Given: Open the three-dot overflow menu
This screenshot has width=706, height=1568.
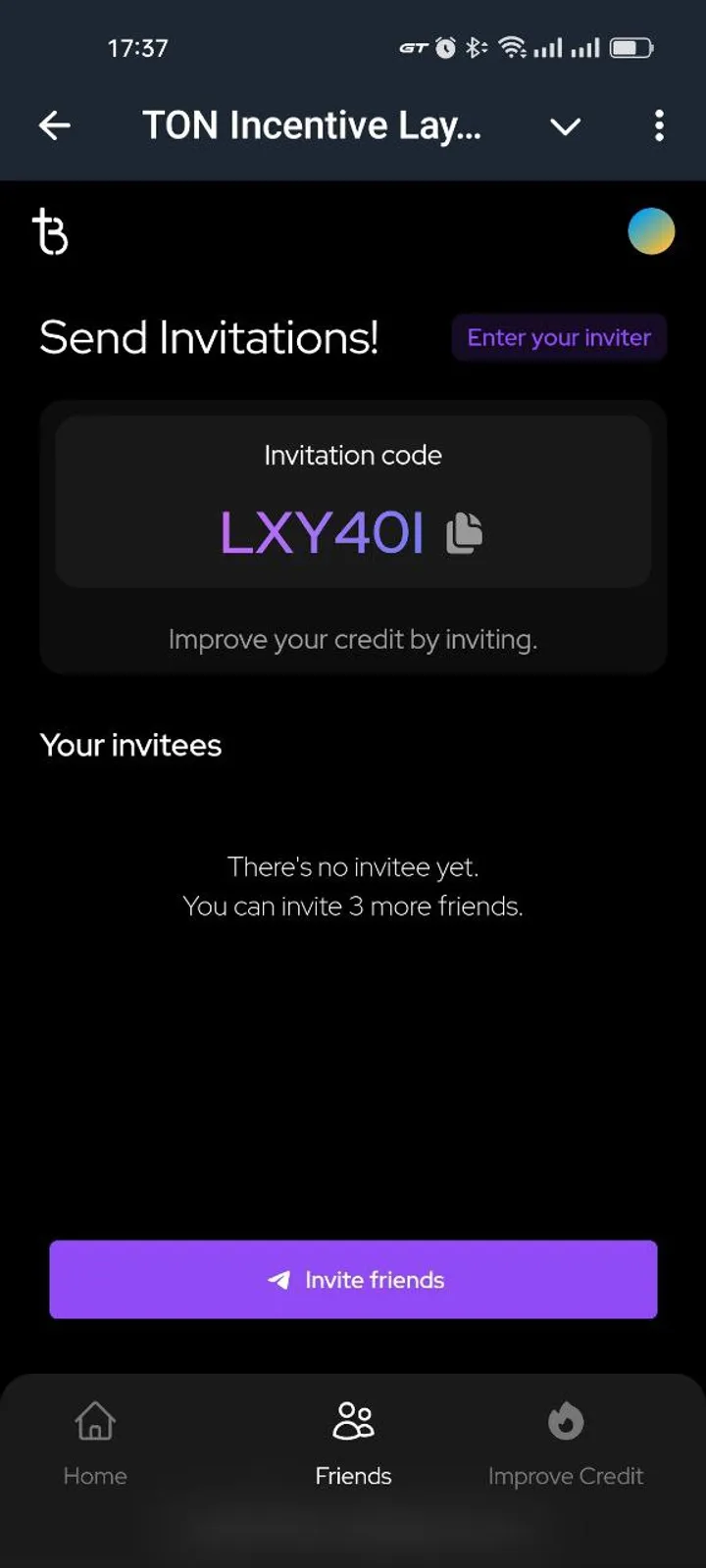Looking at the screenshot, I should pos(659,125).
